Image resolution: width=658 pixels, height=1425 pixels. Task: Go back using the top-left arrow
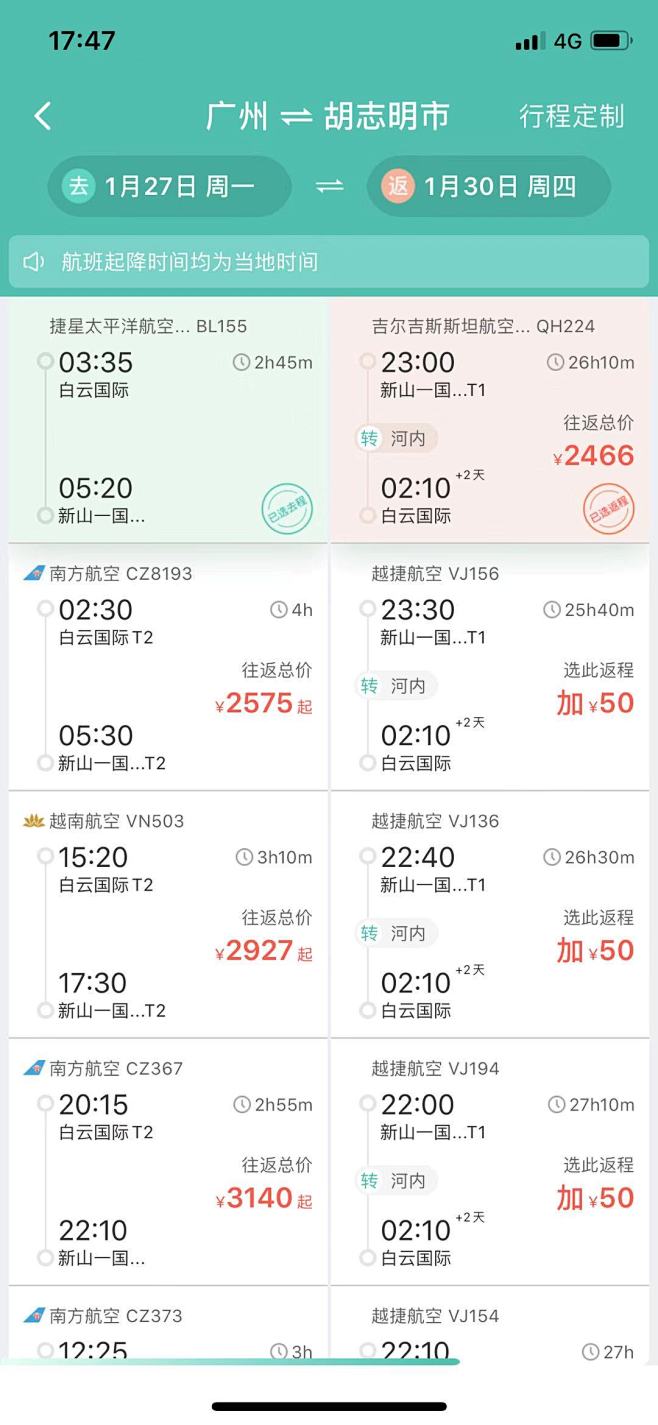click(42, 116)
